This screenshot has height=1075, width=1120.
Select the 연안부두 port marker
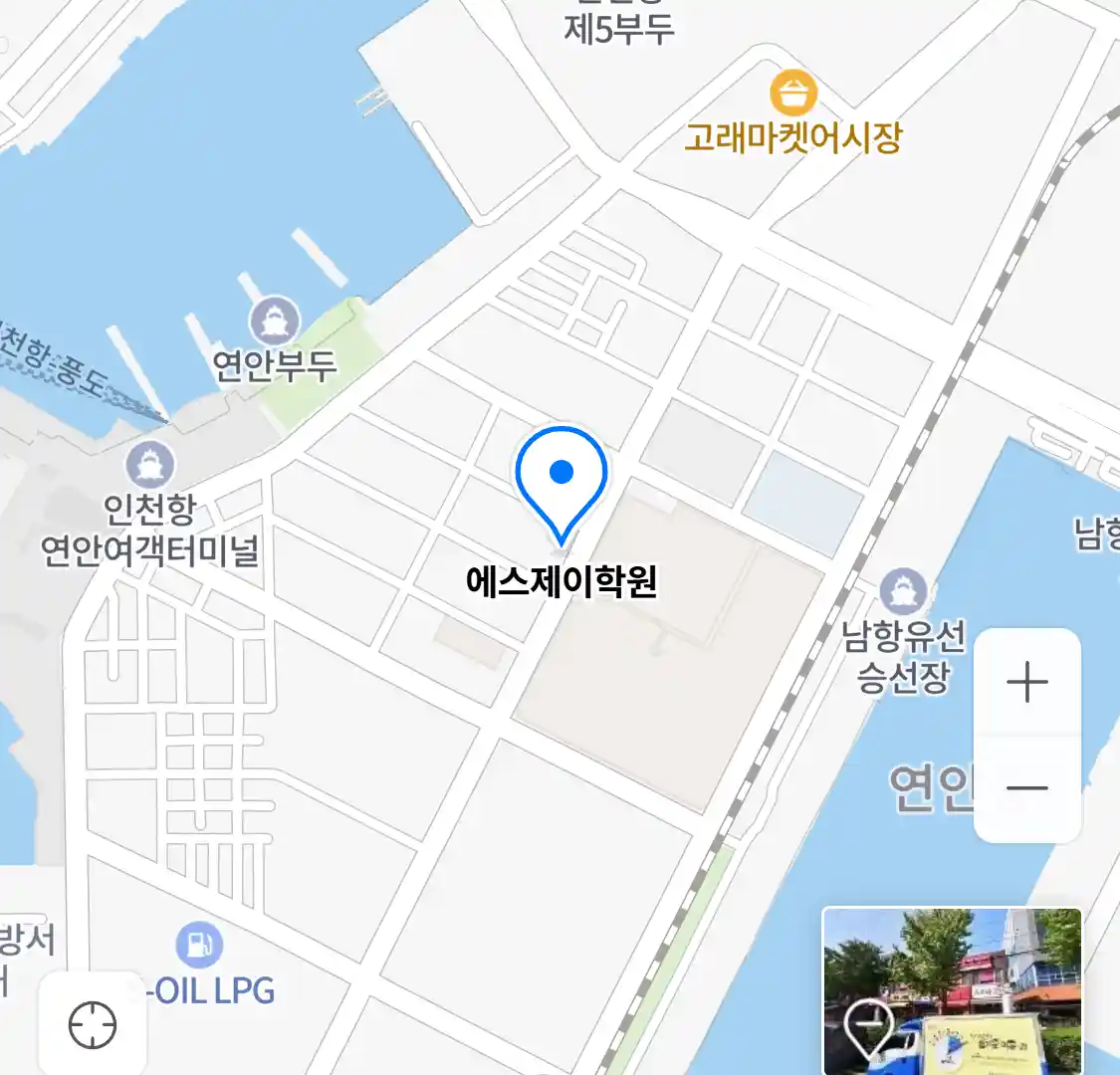[x=275, y=321]
